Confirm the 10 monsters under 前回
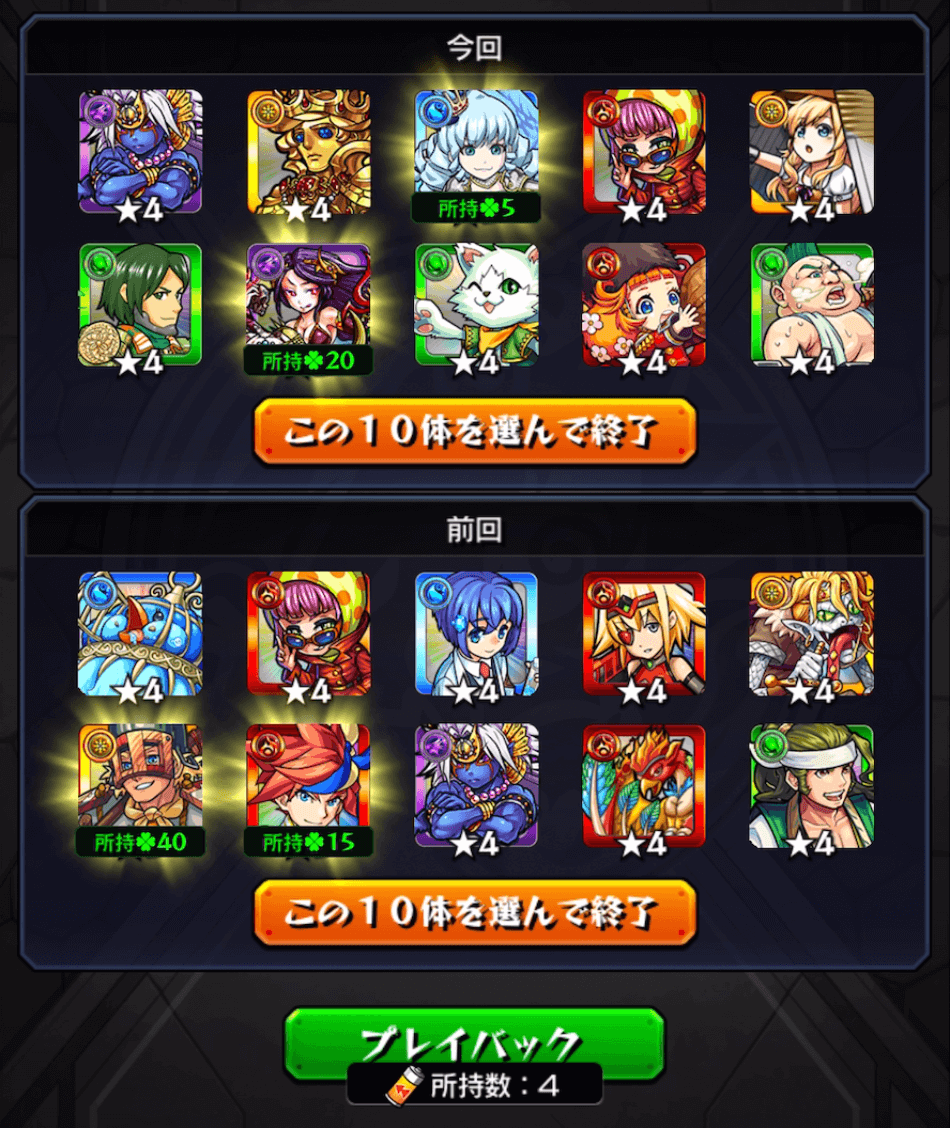 pos(475,912)
